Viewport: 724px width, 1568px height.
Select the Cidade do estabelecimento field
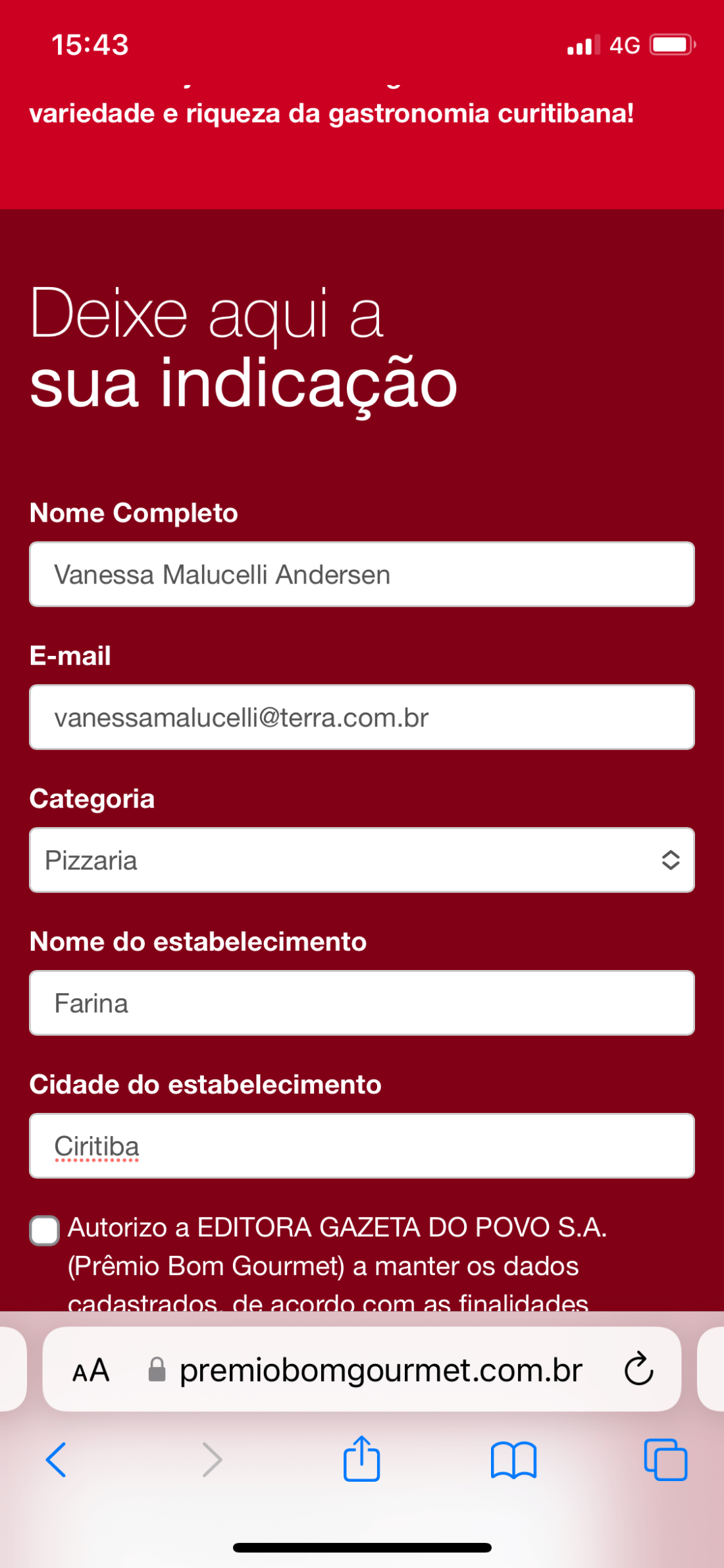tap(361, 1146)
